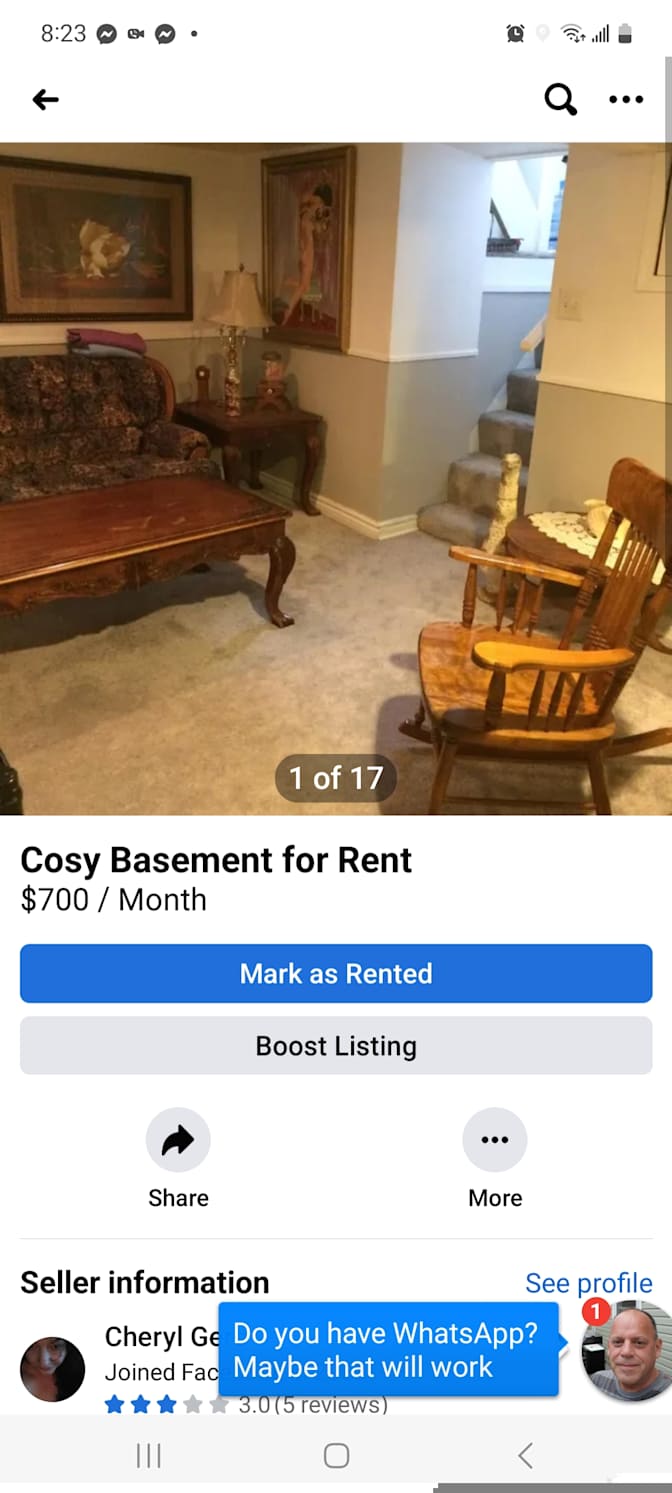Open the top-right overflow menu
This screenshot has width=672, height=1493.
pyautogui.click(x=626, y=99)
